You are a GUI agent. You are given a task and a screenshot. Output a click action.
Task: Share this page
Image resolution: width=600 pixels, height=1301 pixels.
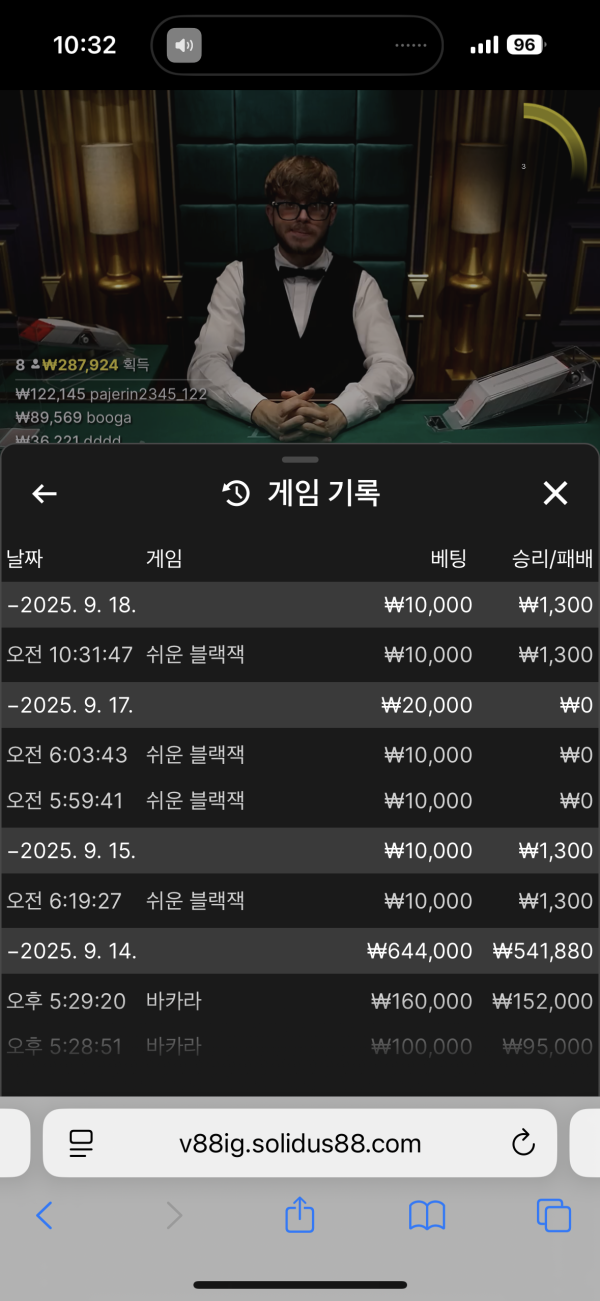(300, 1215)
